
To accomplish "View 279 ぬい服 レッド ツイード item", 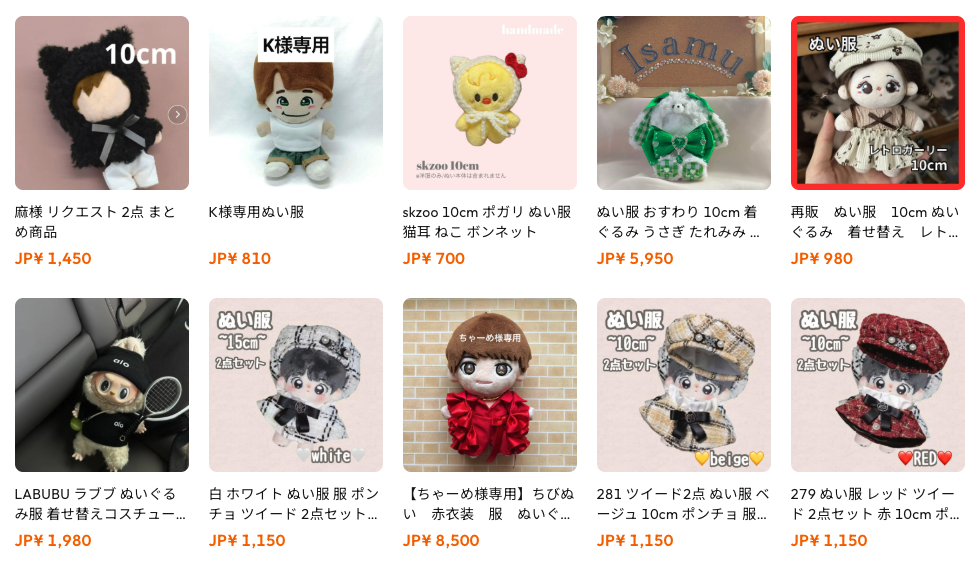I will (x=877, y=385).
